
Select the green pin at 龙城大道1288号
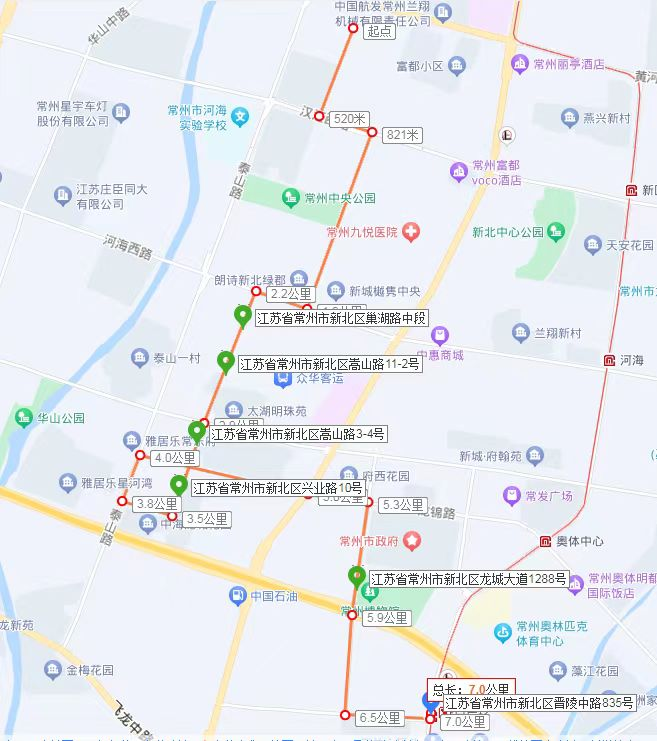coord(356,575)
